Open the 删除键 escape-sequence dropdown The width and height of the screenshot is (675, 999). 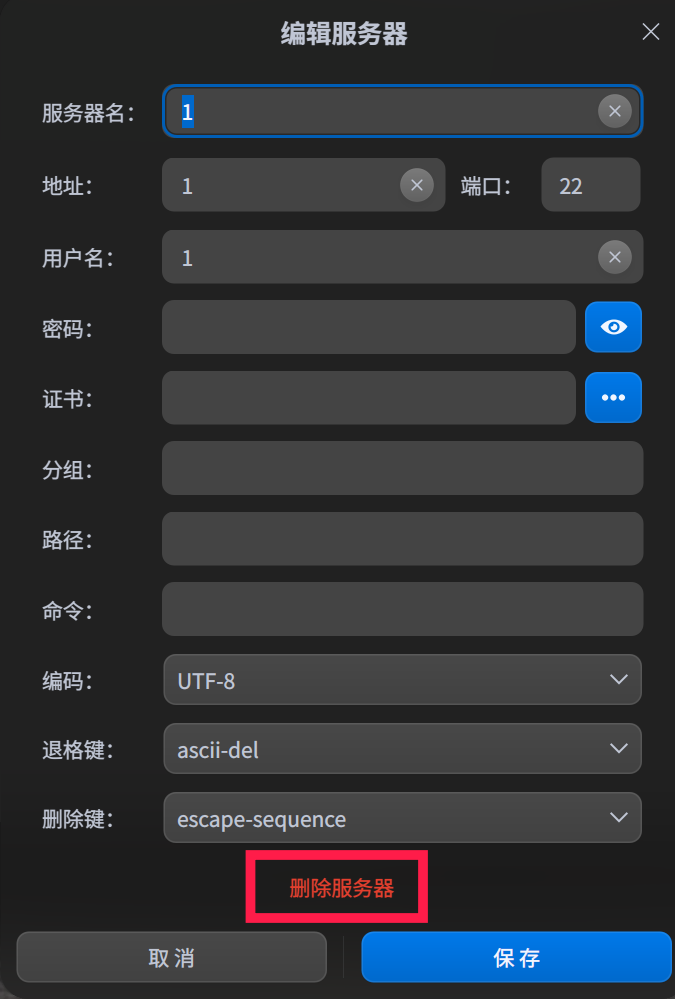[402, 819]
